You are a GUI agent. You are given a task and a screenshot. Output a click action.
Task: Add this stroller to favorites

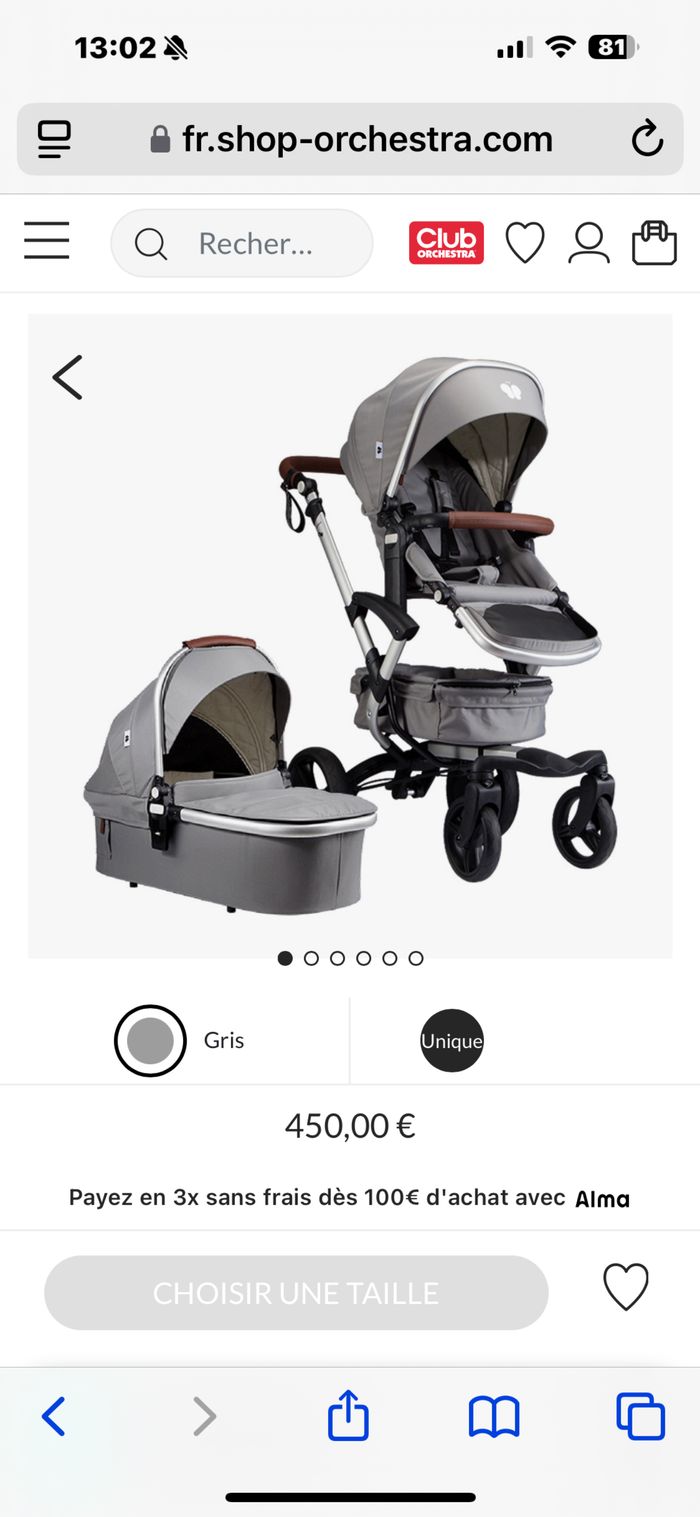(626, 1287)
